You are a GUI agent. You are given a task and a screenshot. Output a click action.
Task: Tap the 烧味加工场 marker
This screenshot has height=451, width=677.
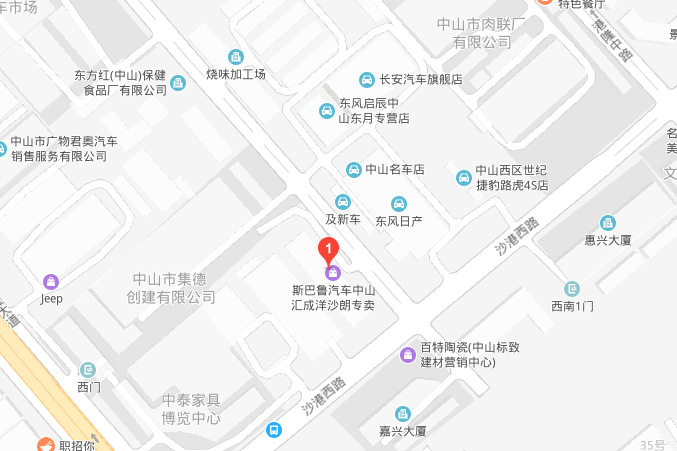[x=236, y=57]
